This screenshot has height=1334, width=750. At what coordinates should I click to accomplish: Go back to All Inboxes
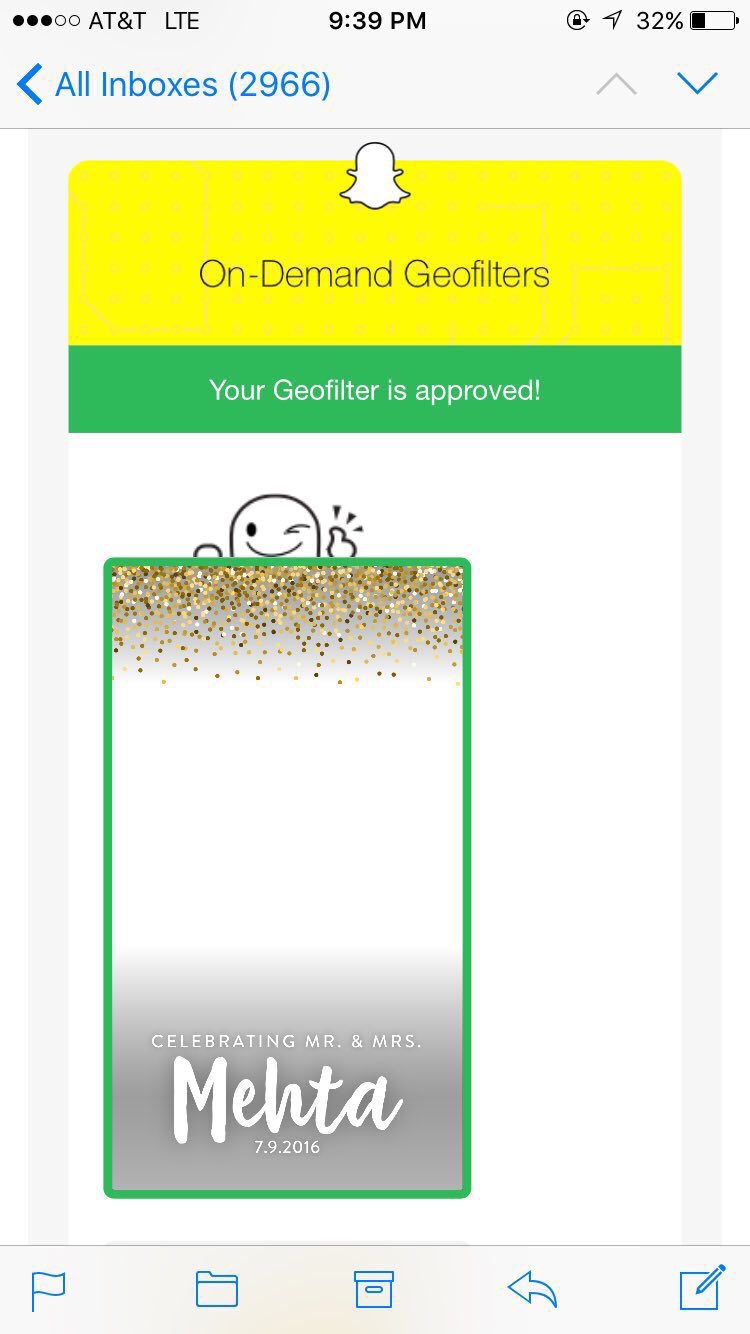173,84
